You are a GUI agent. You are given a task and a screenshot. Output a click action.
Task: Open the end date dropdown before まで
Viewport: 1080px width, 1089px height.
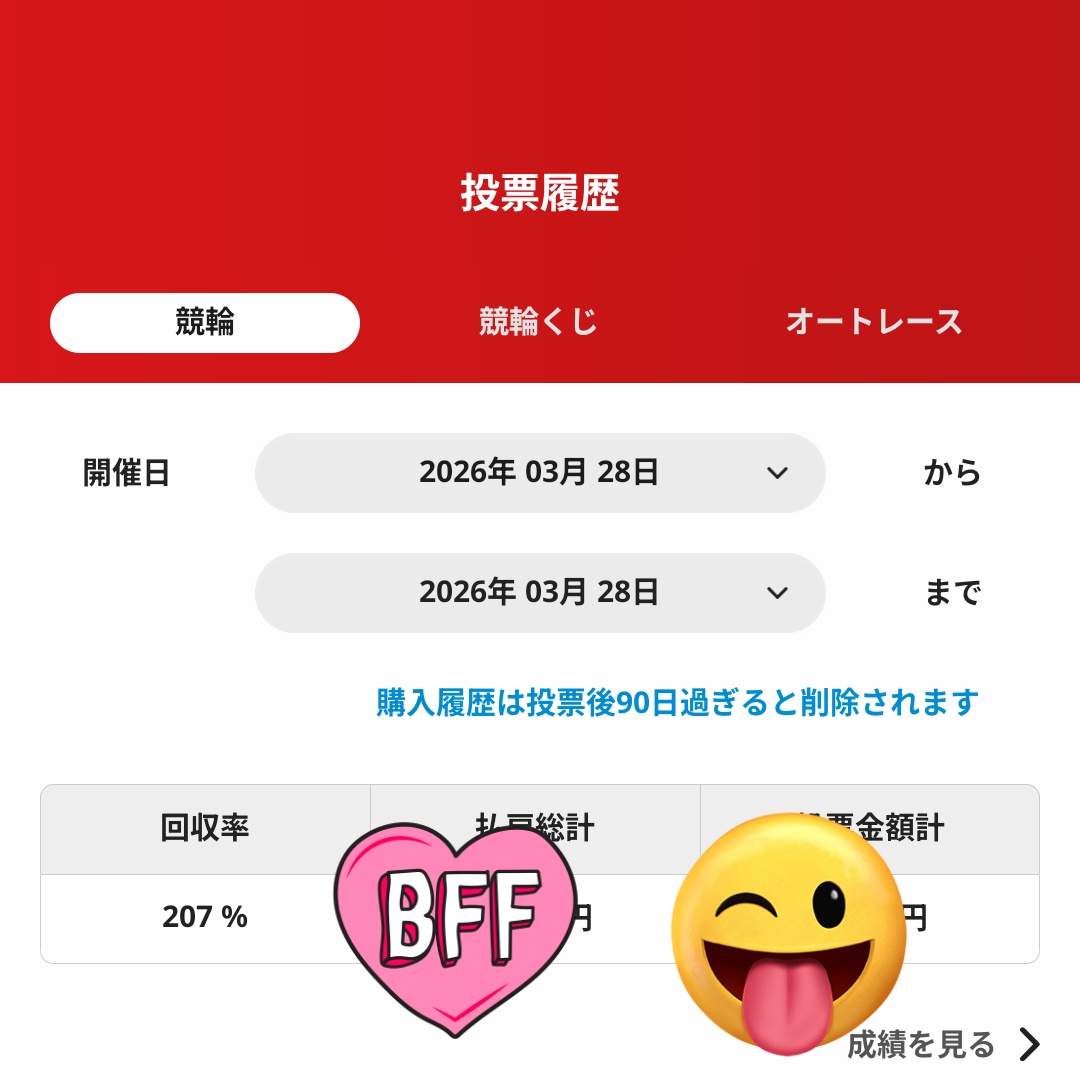(540, 593)
